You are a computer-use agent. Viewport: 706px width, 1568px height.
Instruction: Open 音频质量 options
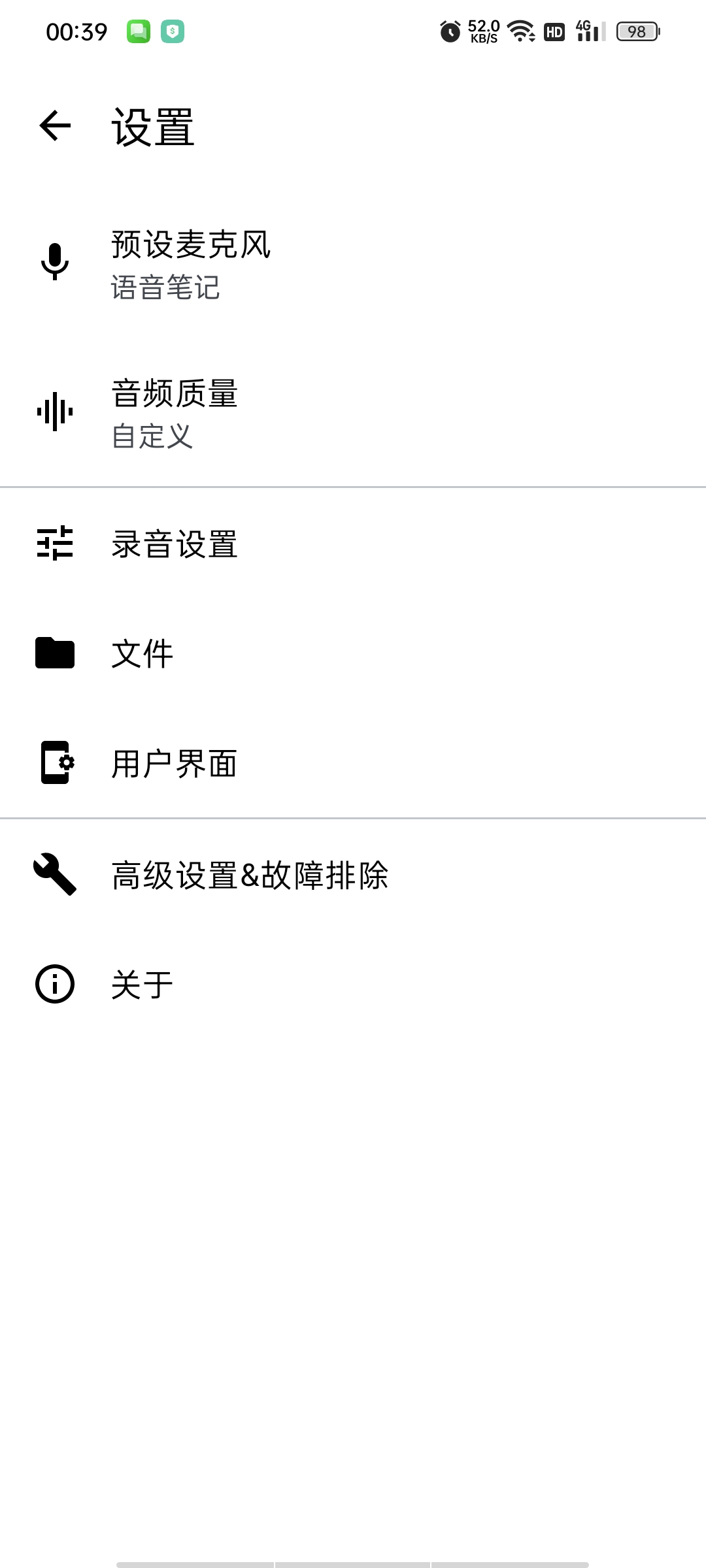[353, 412]
